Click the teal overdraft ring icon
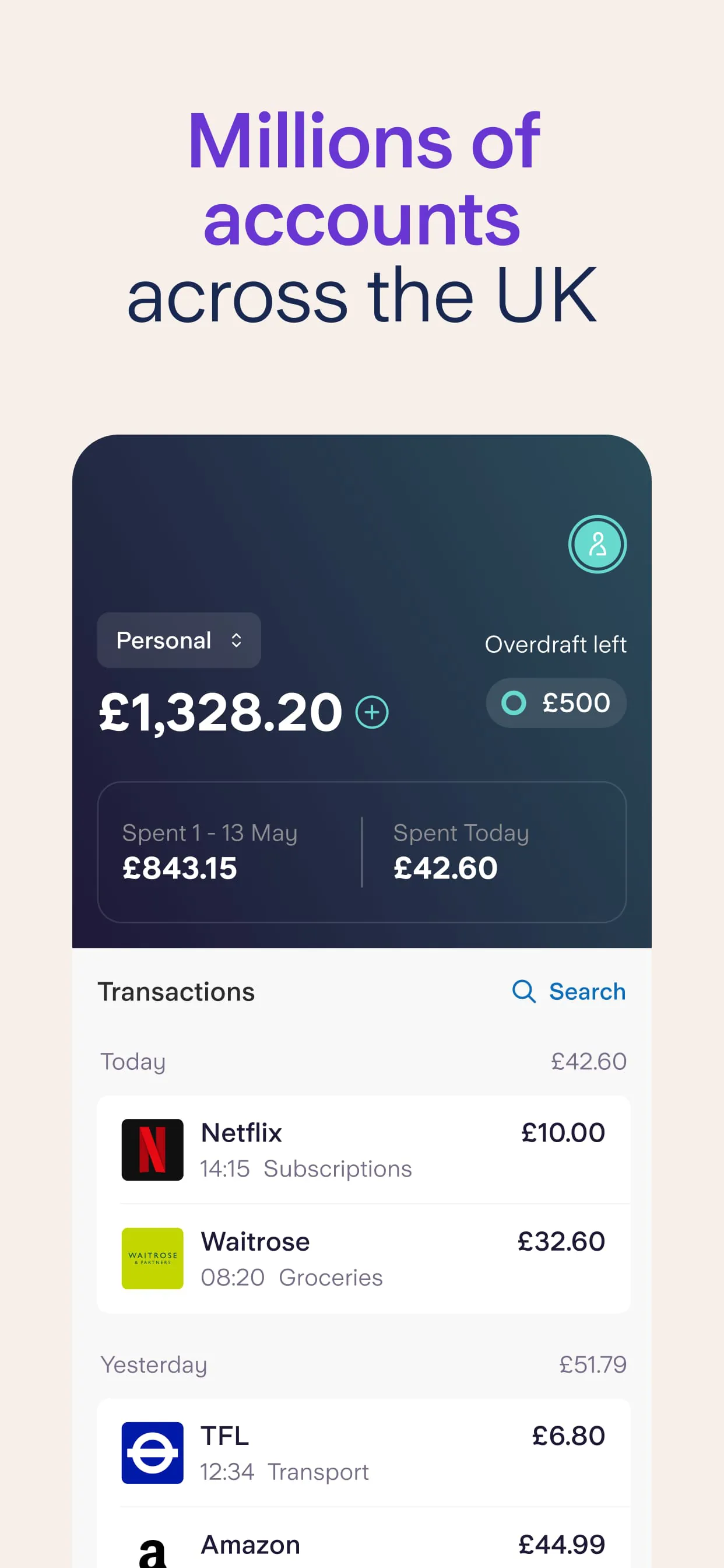The width and height of the screenshot is (724, 1568). (x=514, y=702)
